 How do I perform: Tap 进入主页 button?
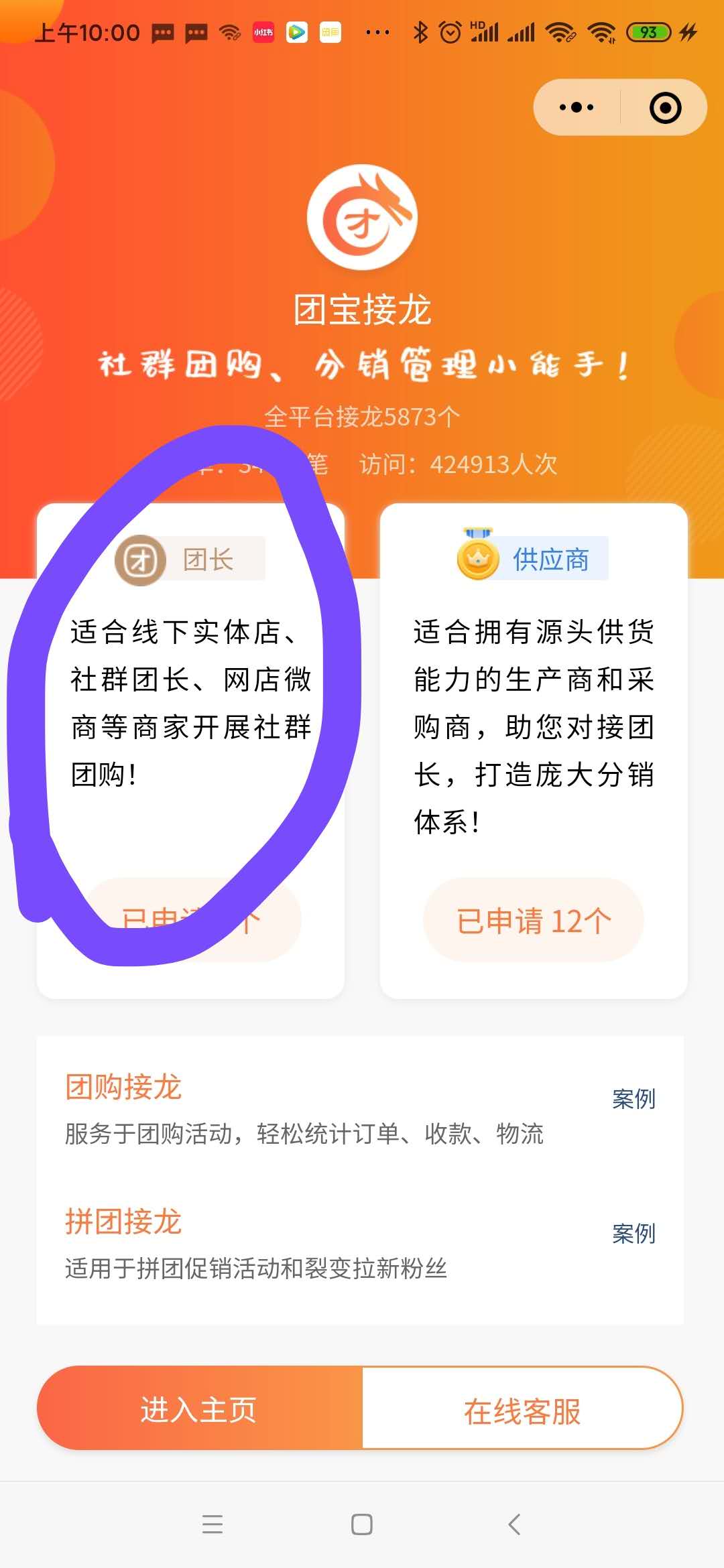199,1409
